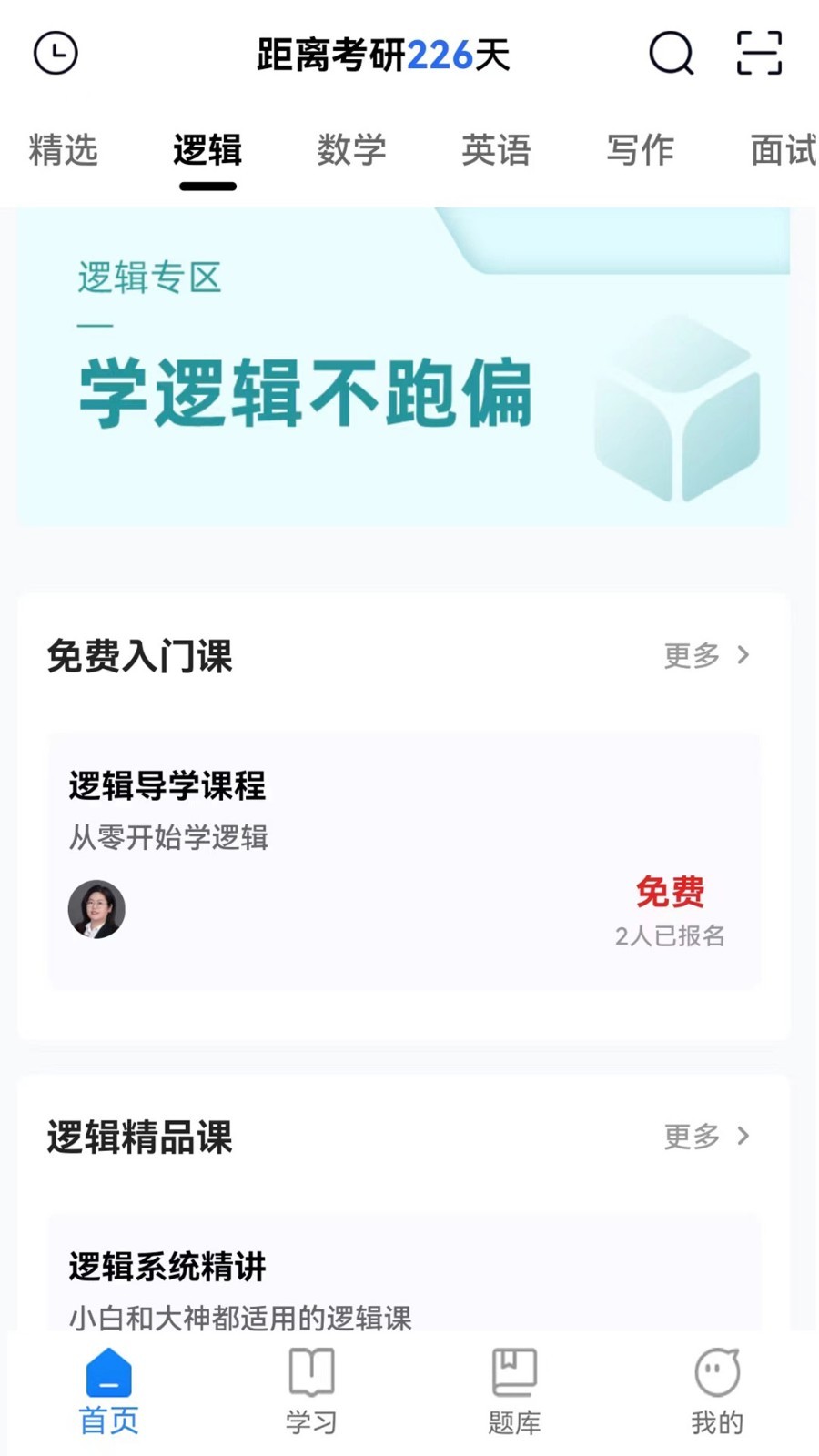The height and width of the screenshot is (1456, 819).
Task: Go to the 题库 tab
Action: point(514,1391)
